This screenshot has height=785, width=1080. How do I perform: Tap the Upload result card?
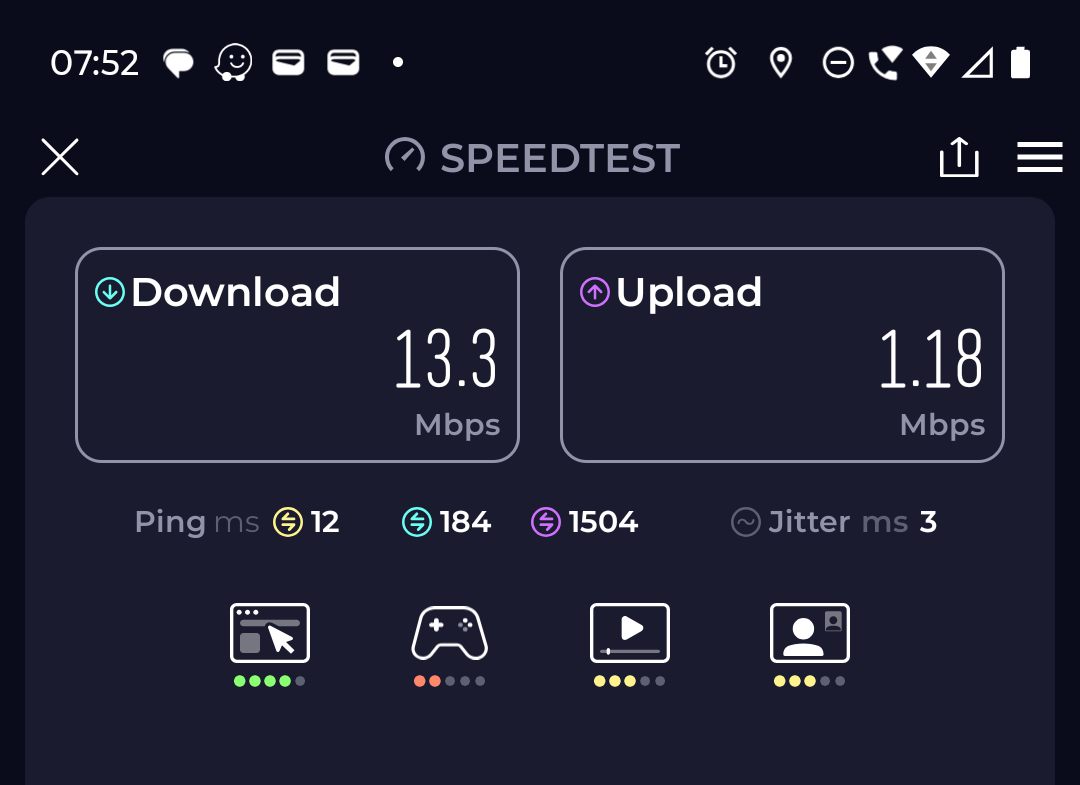(x=782, y=355)
